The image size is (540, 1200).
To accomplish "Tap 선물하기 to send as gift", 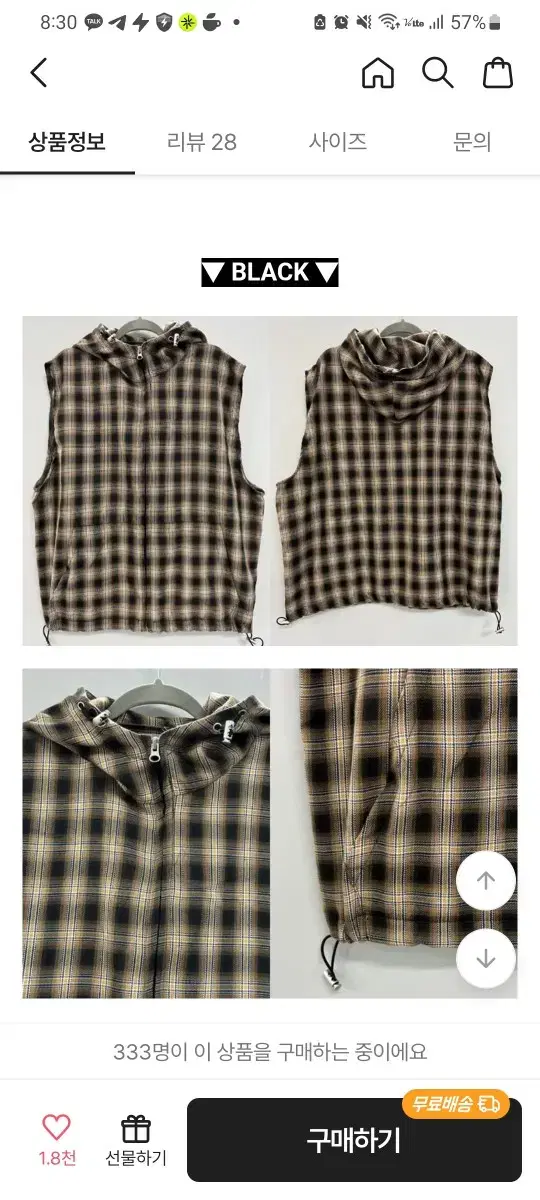I will (136, 1140).
